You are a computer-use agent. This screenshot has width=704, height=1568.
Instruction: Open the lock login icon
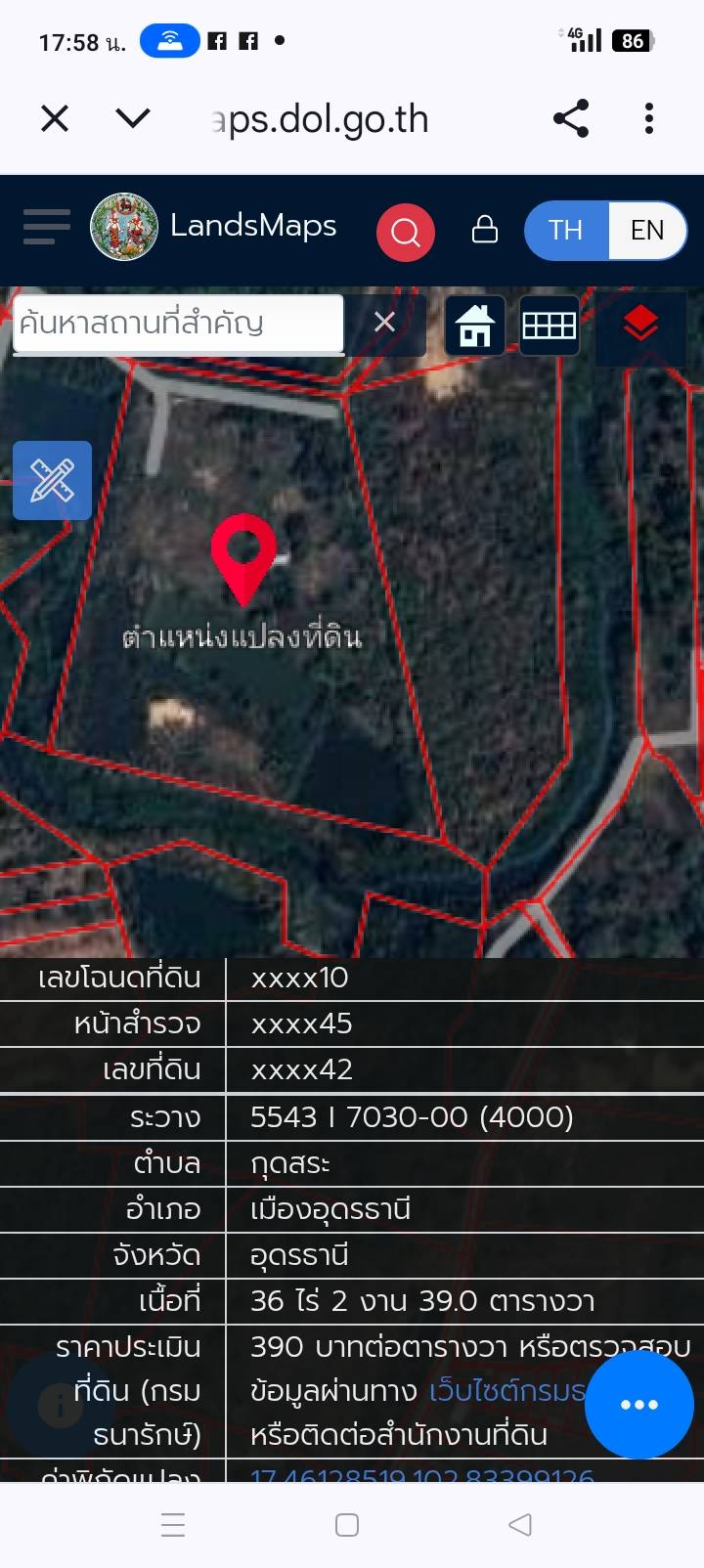pyautogui.click(x=485, y=230)
